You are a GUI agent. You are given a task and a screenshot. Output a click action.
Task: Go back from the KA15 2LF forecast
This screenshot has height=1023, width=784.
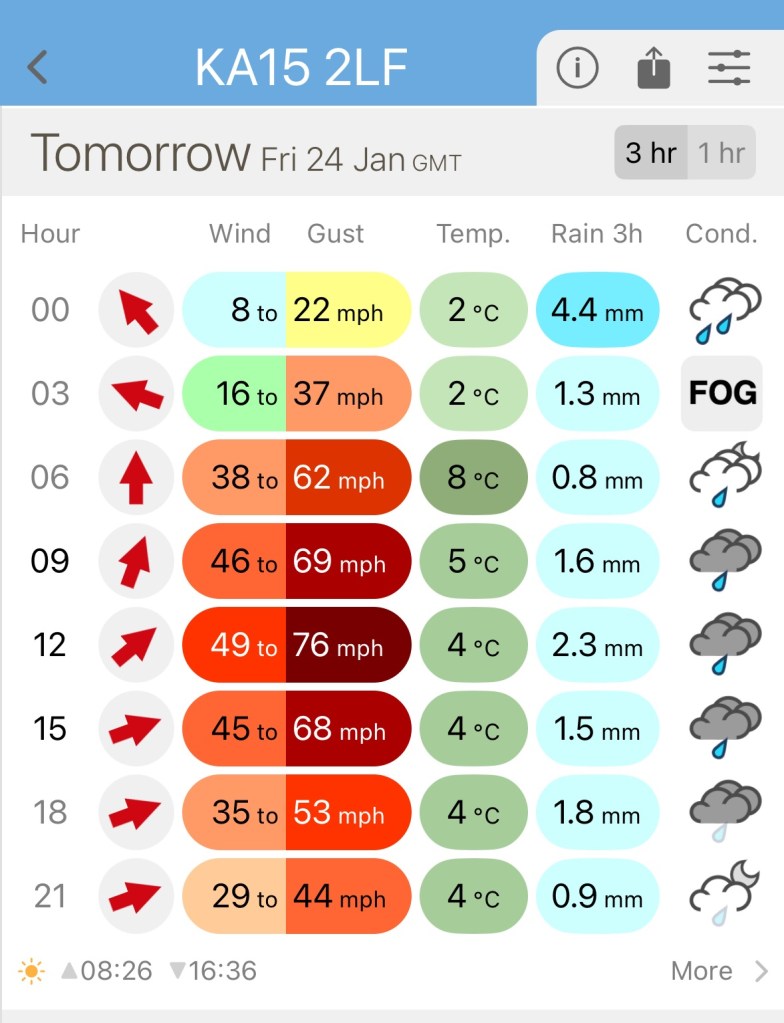(38, 67)
